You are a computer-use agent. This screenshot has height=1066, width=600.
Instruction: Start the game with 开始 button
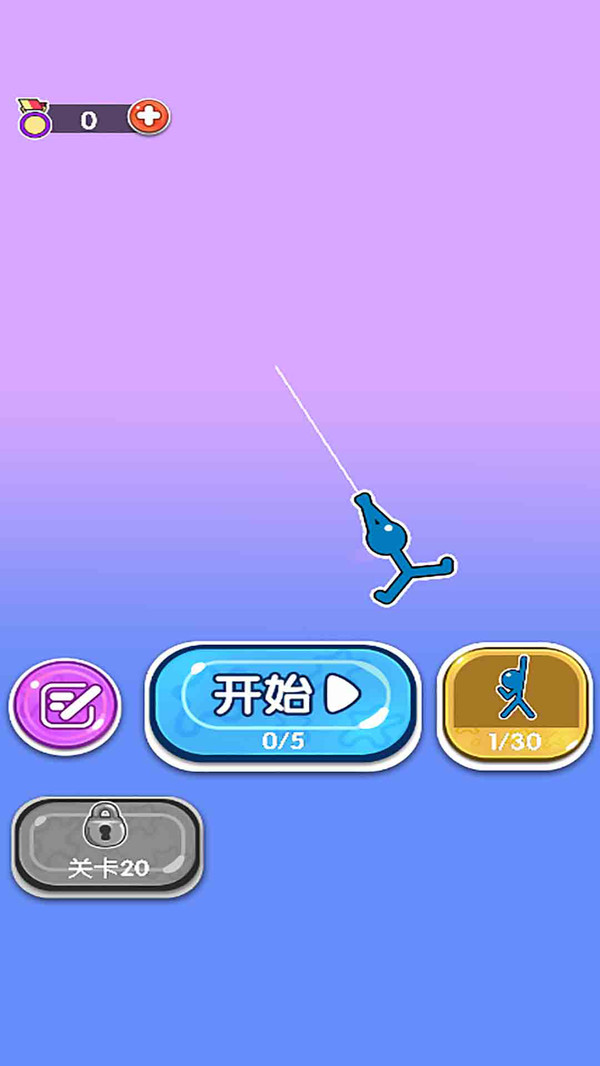pos(280,705)
